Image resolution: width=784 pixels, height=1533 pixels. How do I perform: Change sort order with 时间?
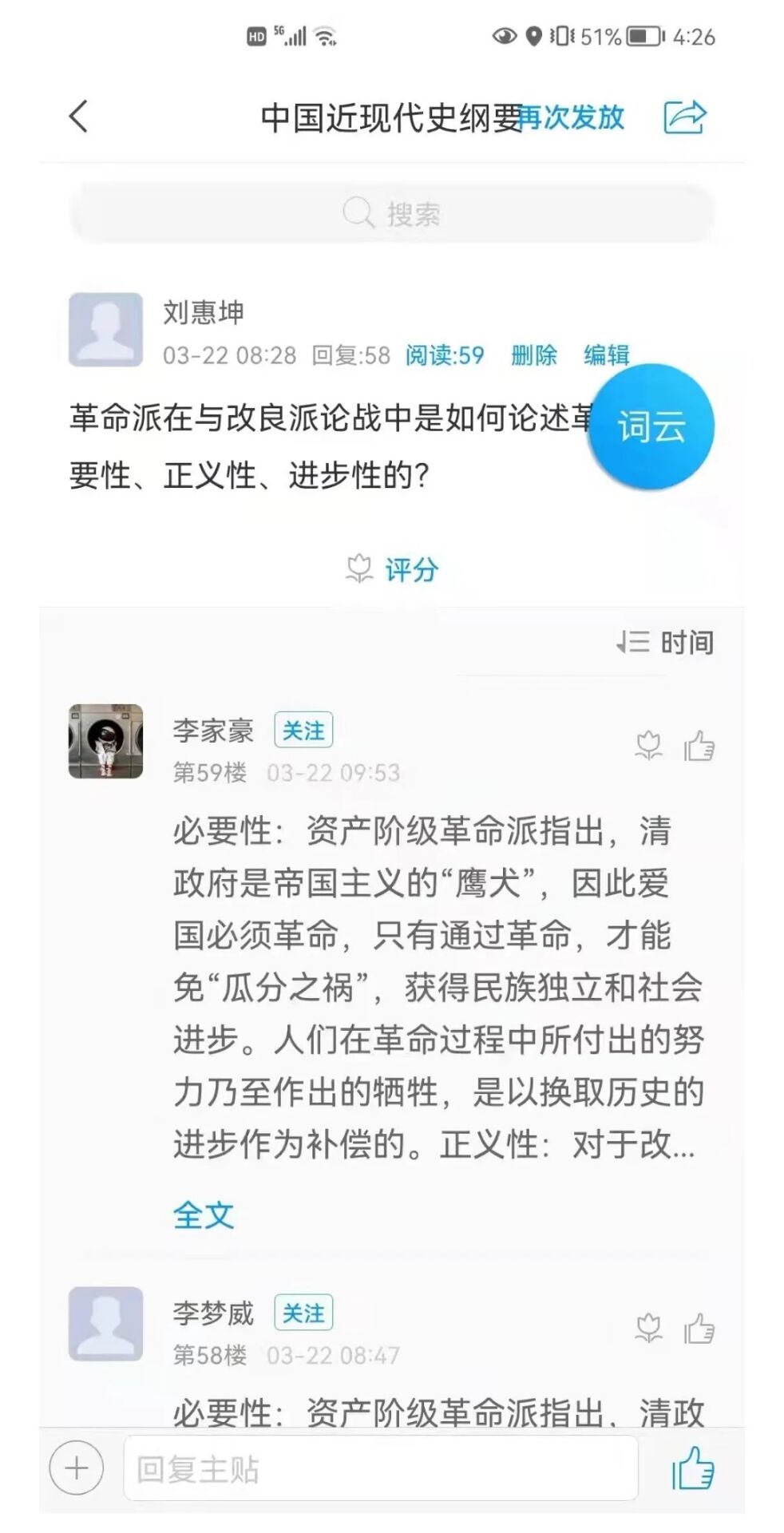[x=666, y=642]
